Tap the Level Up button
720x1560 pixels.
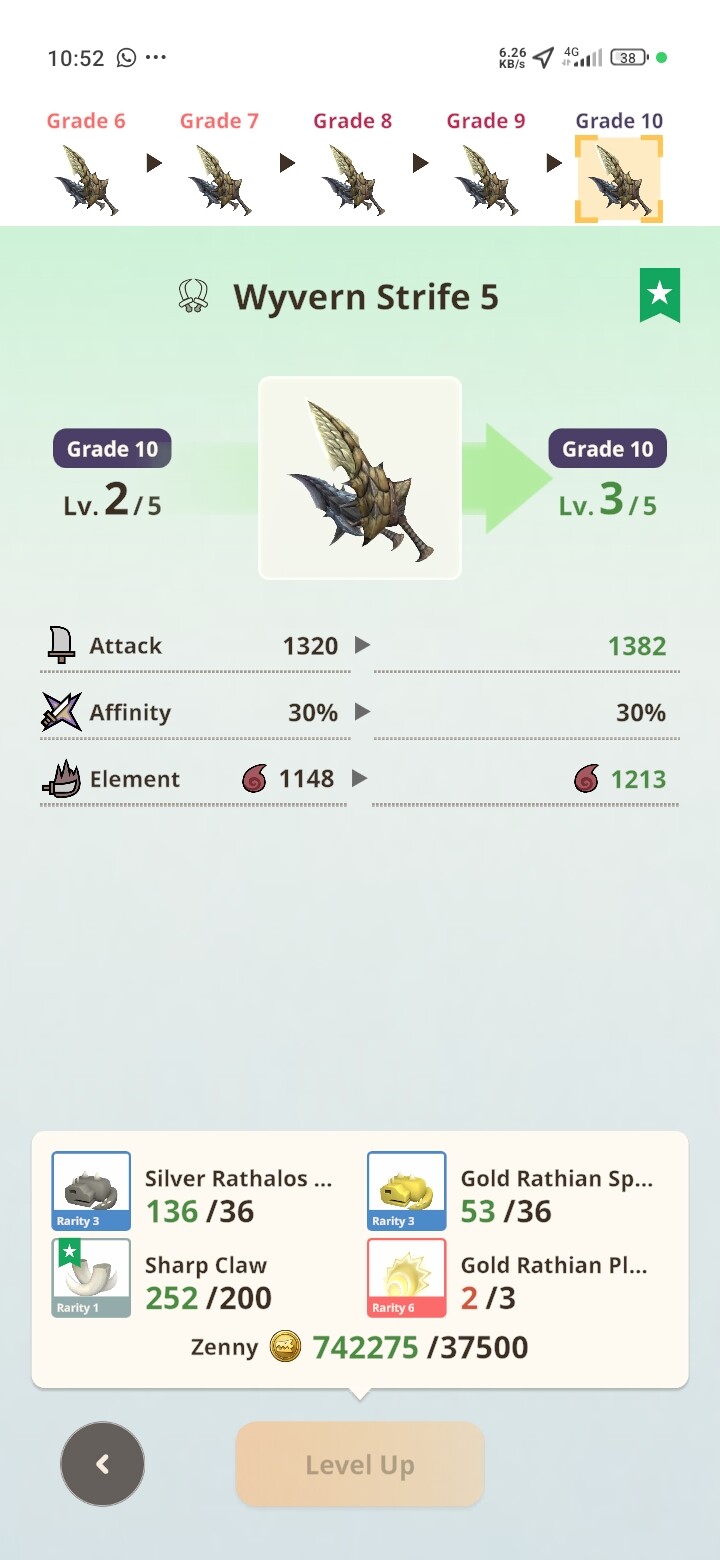360,1465
